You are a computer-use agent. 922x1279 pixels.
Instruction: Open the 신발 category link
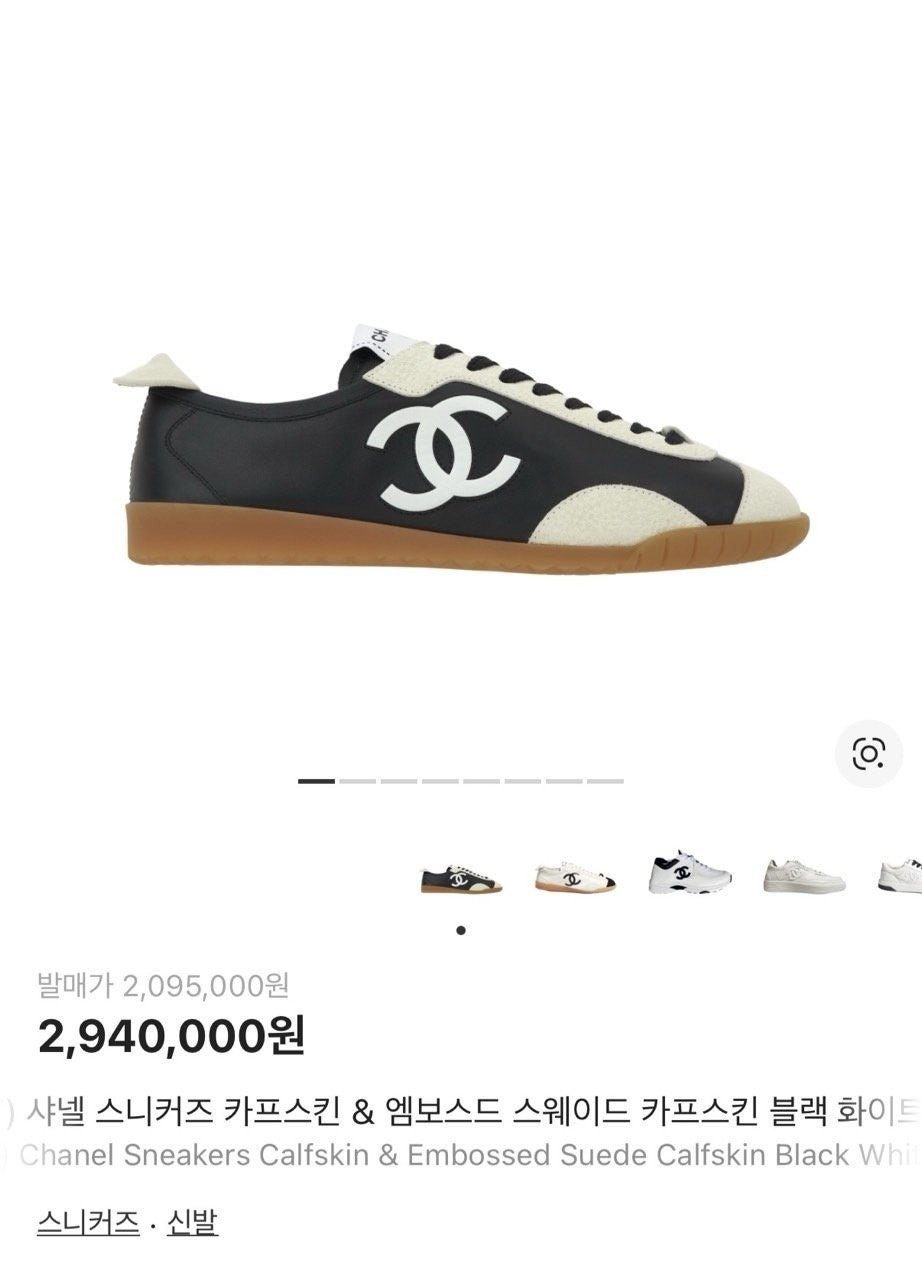pos(192,1222)
